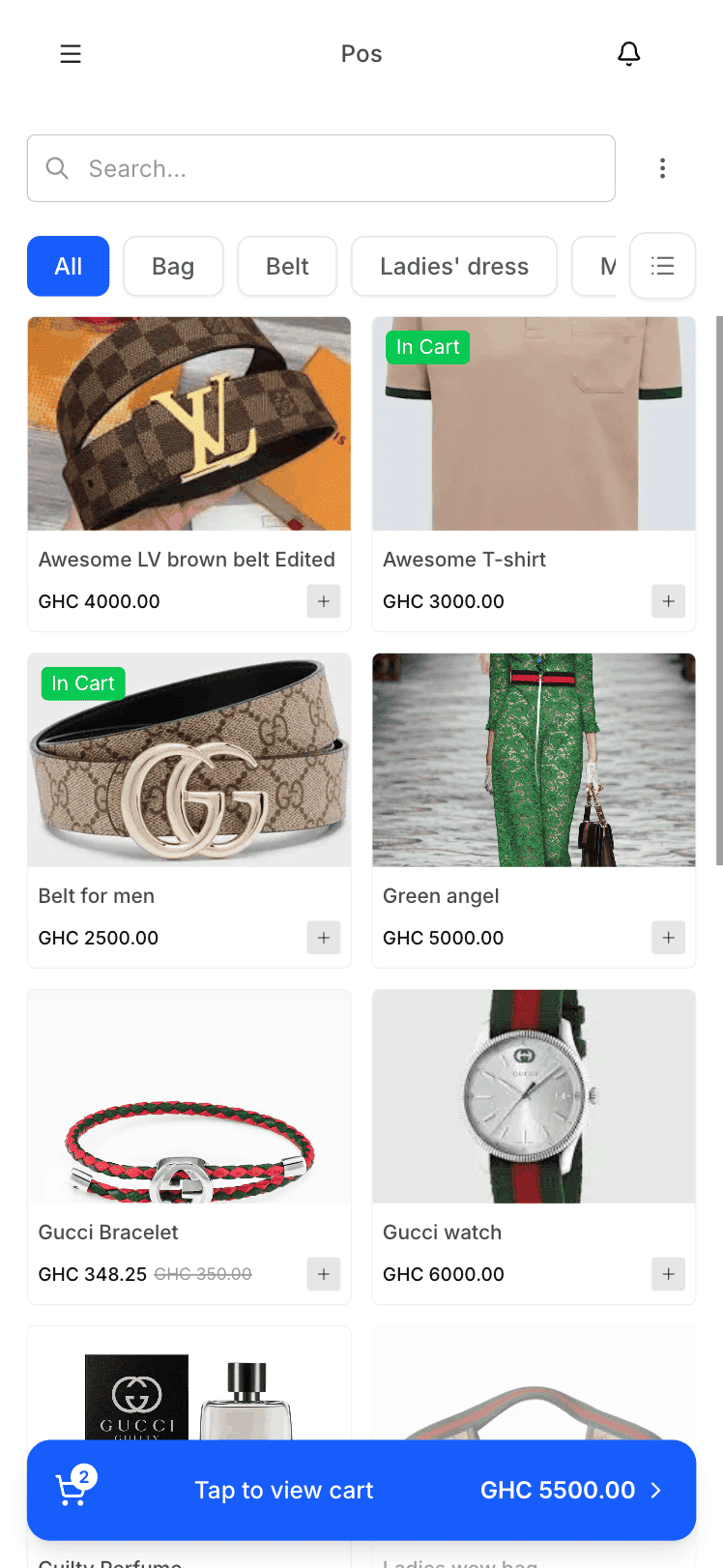Screen dimensions: 723x1568
Task: Tap plus on Belt for men
Action: (x=324, y=938)
